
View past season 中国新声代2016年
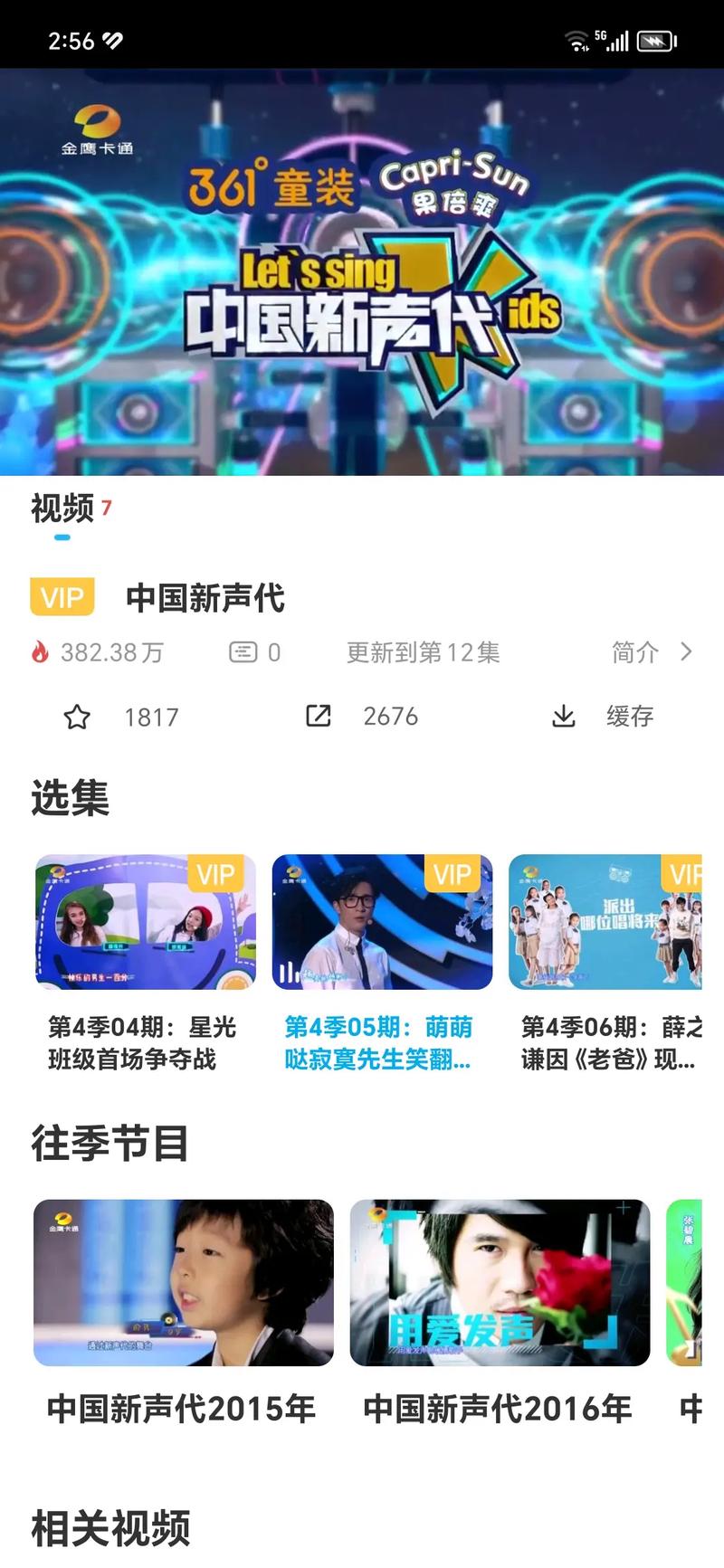[500, 1283]
